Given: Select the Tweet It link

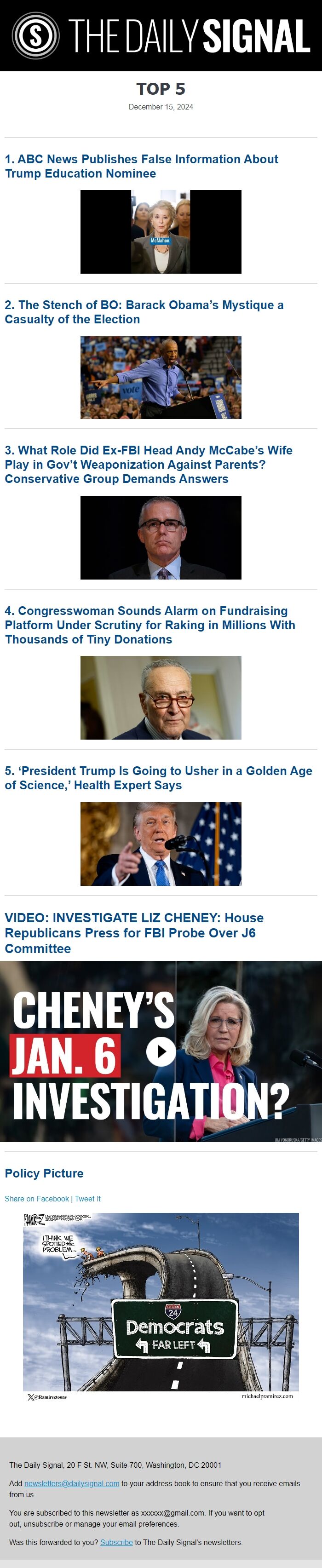Looking at the screenshot, I should coord(88,1199).
